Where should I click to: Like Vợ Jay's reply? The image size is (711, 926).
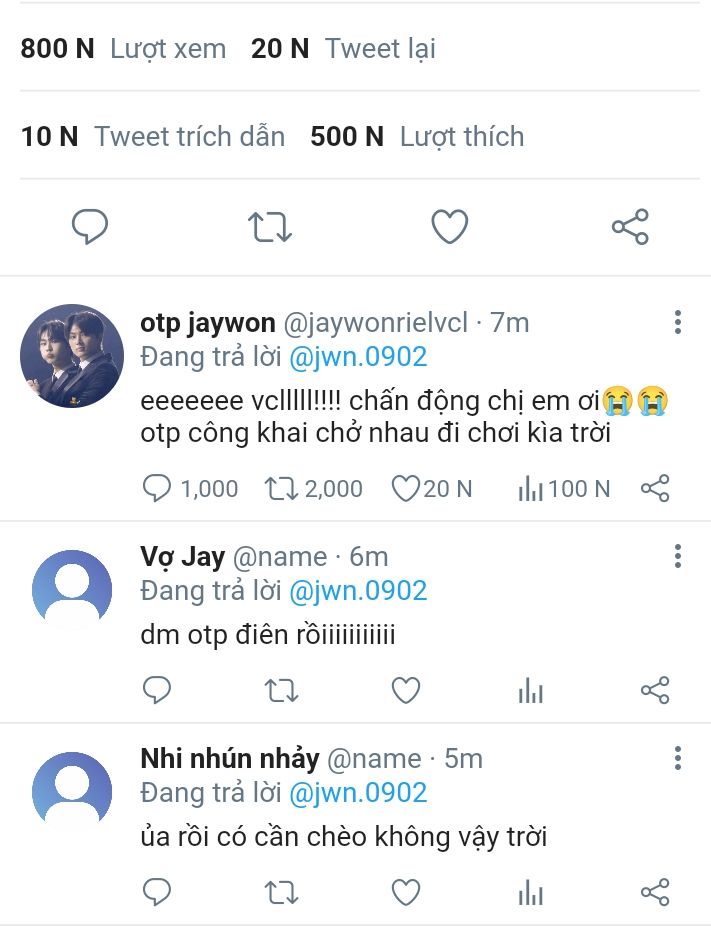click(405, 690)
